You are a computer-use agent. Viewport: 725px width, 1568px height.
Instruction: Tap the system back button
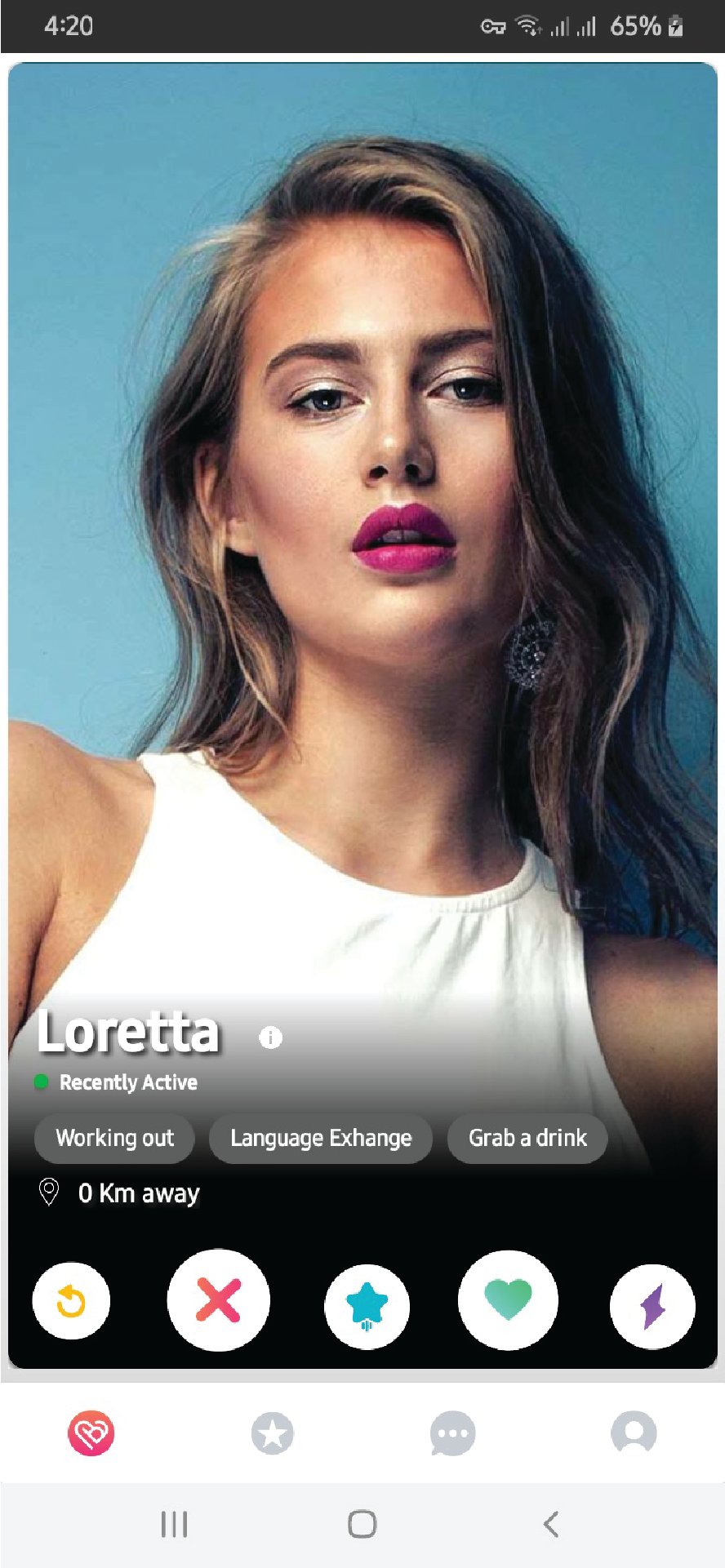pyautogui.click(x=551, y=1524)
